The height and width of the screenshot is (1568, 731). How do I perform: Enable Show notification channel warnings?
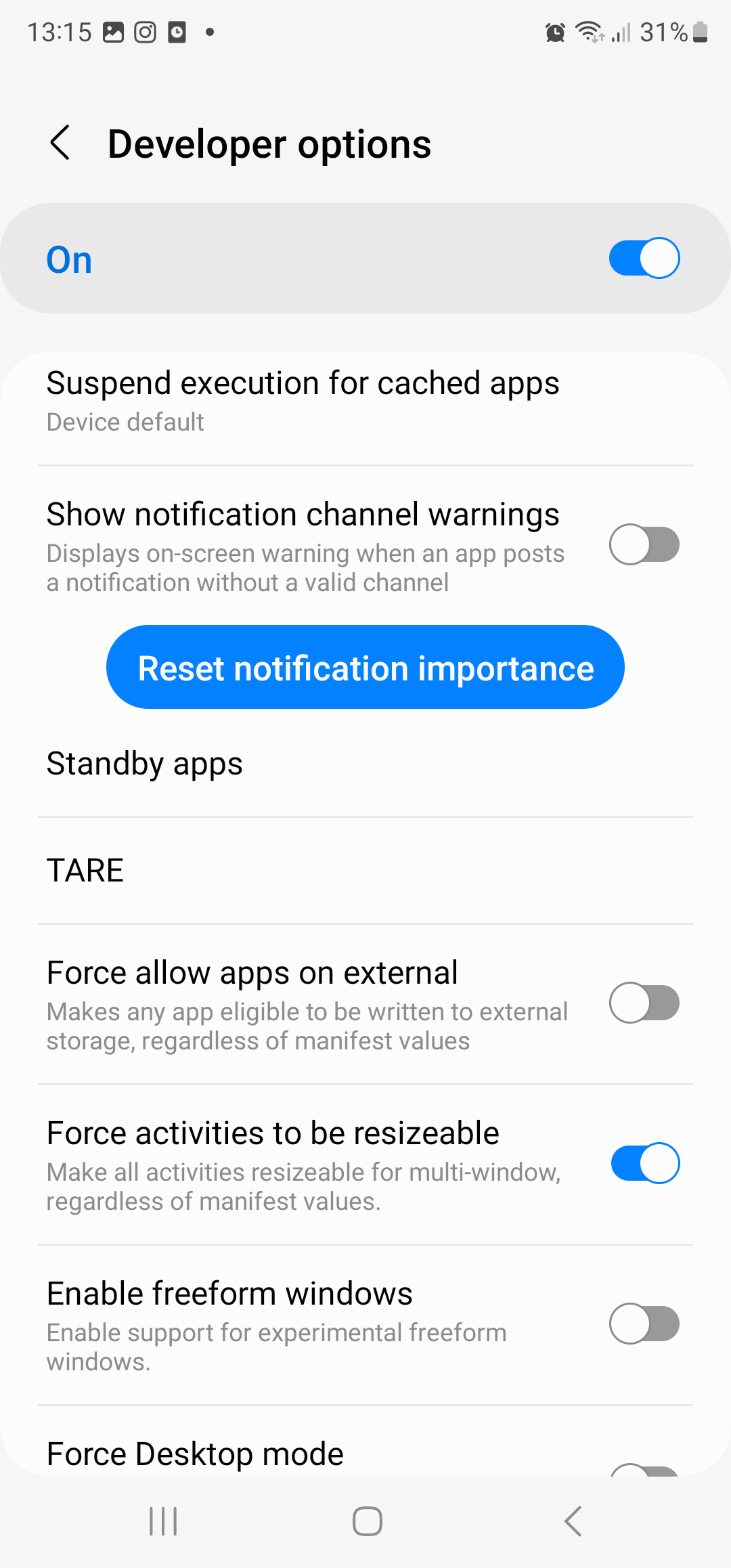644,544
